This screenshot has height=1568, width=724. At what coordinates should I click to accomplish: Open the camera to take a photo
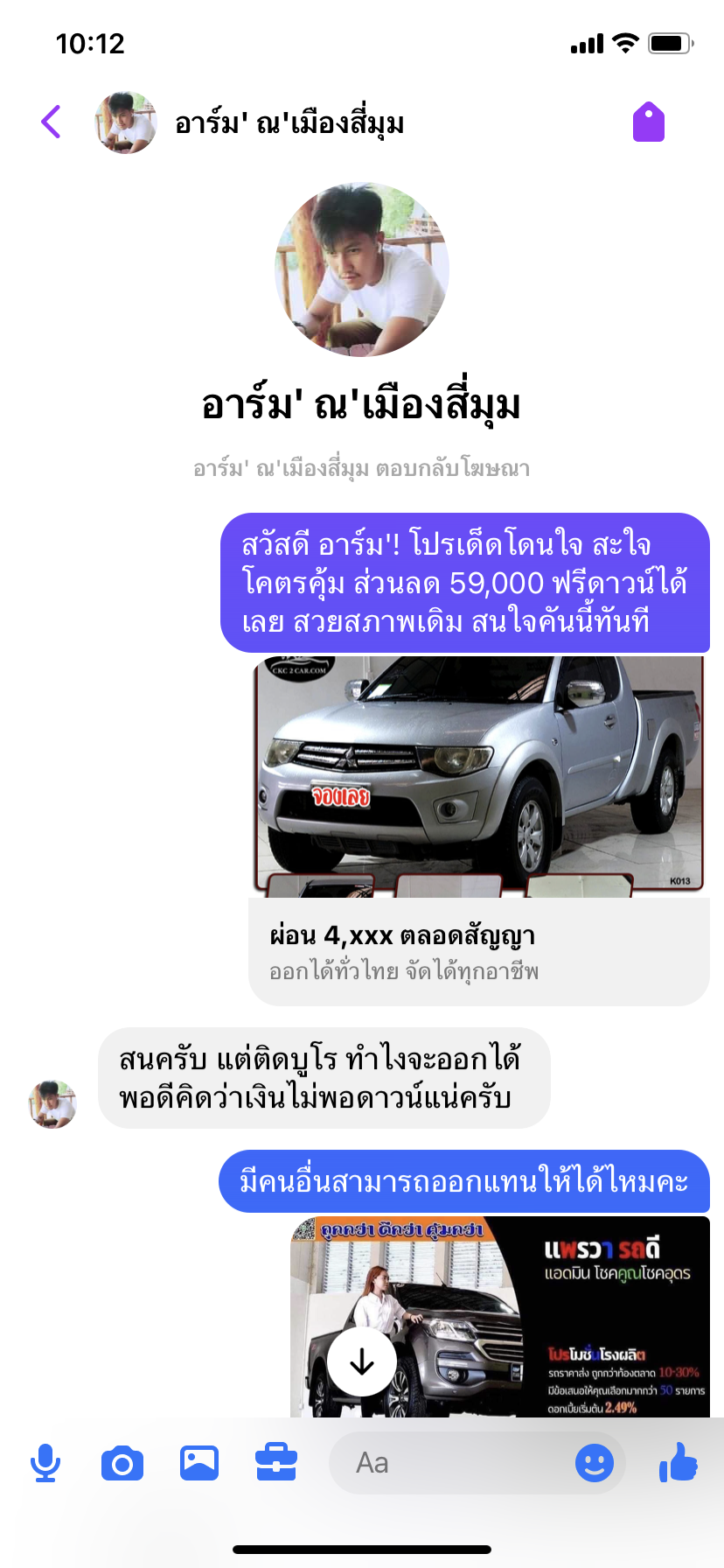point(122,1463)
